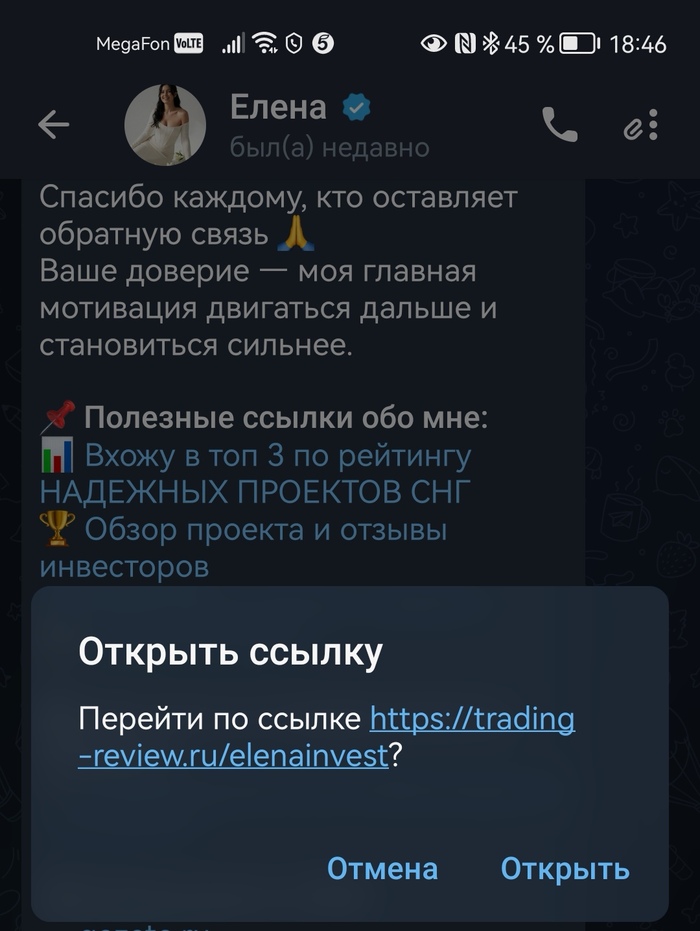Open Елена's profile photo
Image resolution: width=700 pixels, height=931 pixels.
pos(165,125)
